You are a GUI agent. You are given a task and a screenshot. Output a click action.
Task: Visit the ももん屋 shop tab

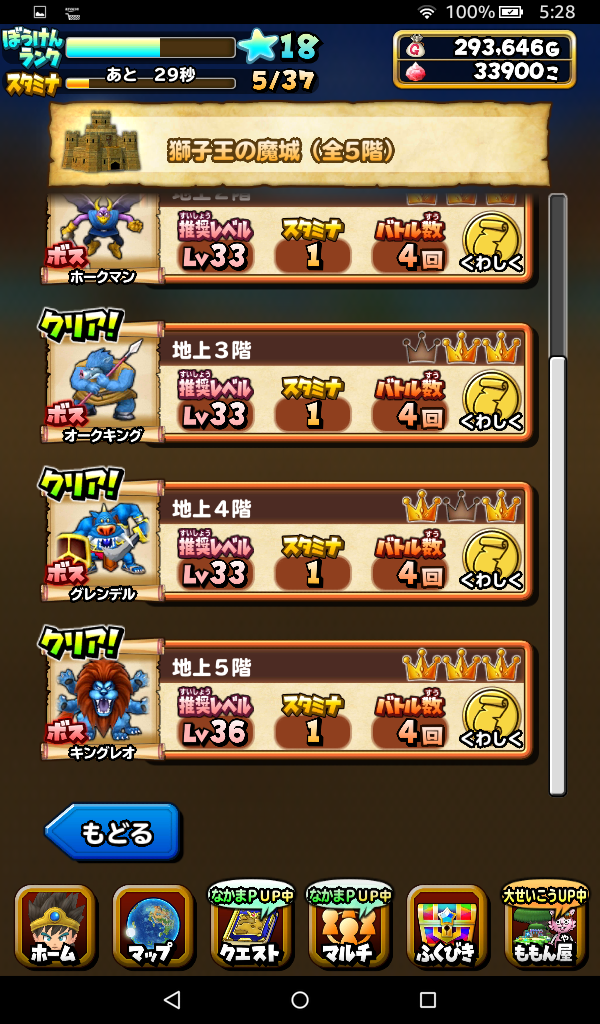[545, 927]
